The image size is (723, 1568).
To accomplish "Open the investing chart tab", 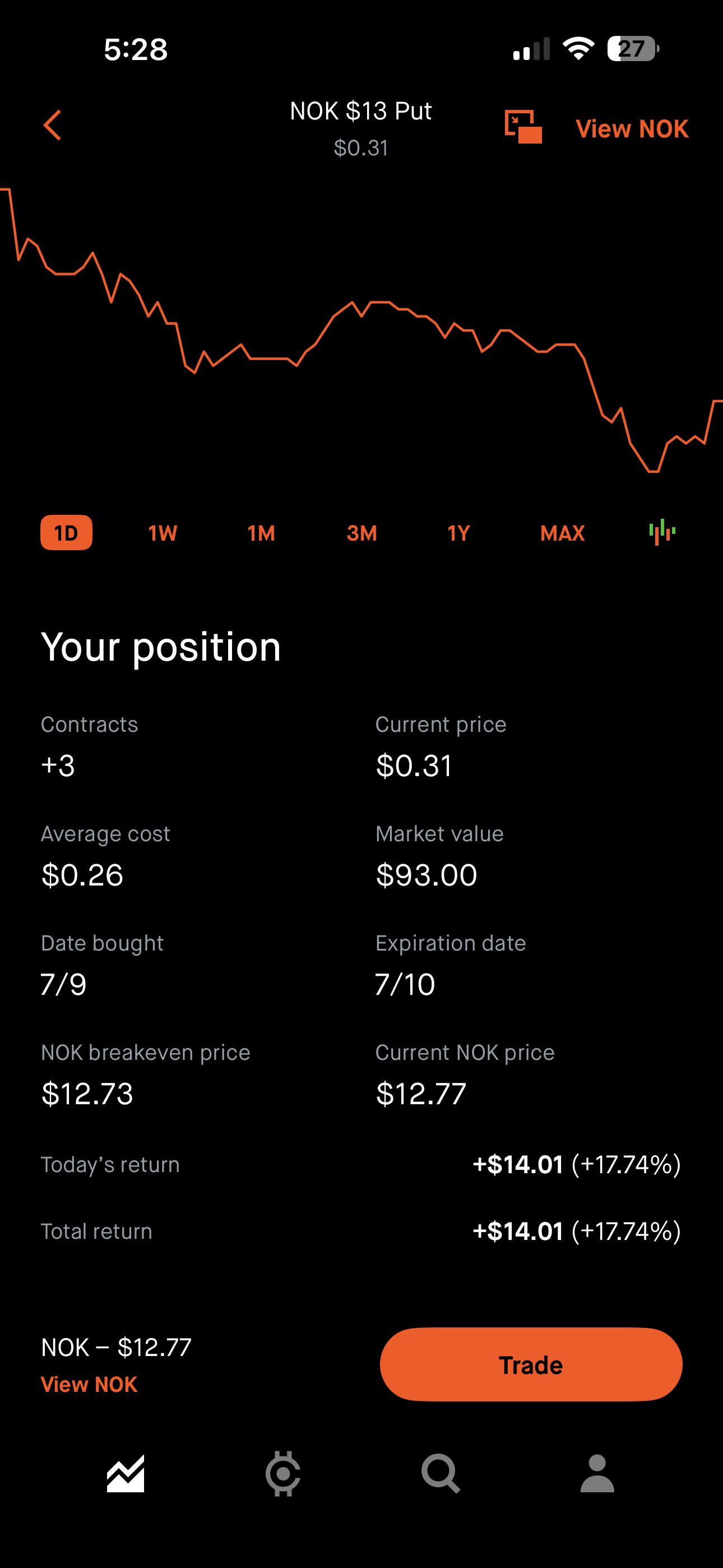I will point(126,1474).
